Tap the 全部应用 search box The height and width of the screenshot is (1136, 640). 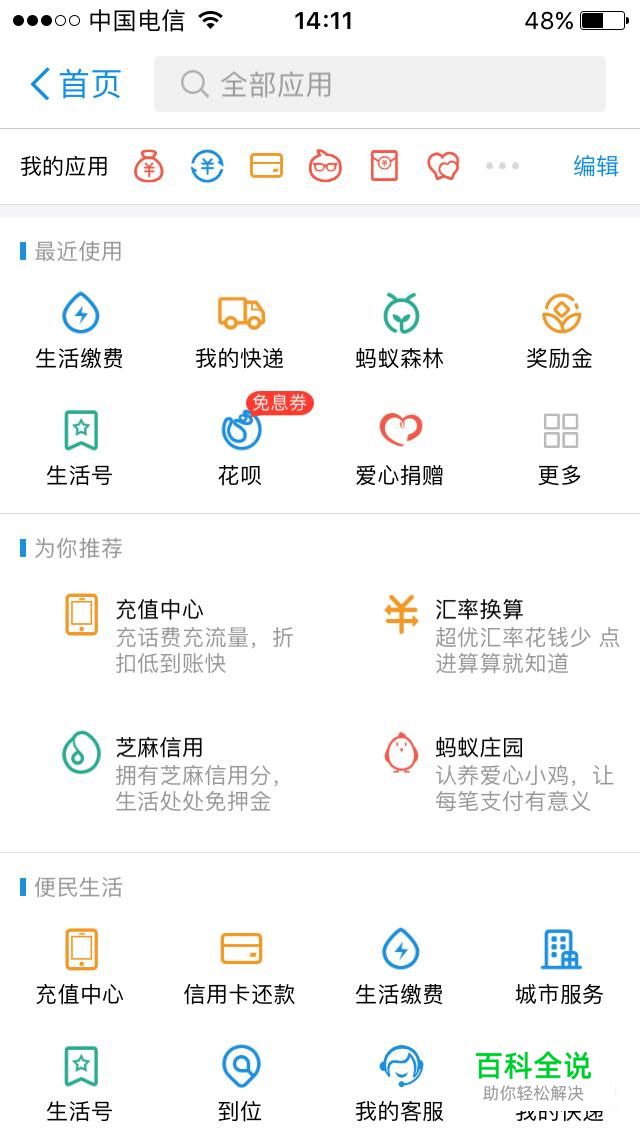pyautogui.click(x=380, y=84)
